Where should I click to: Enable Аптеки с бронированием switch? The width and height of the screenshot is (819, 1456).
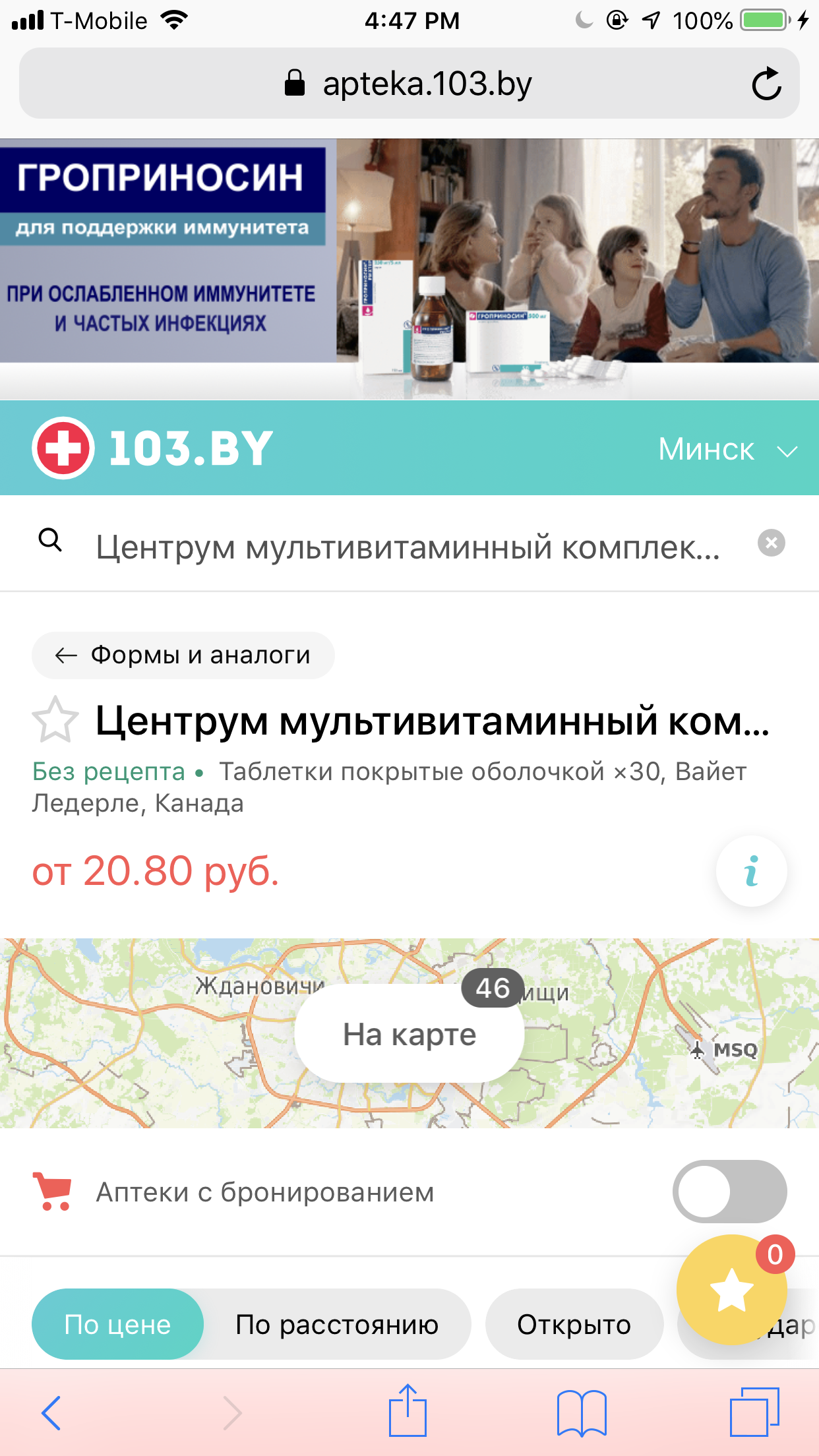(729, 1192)
